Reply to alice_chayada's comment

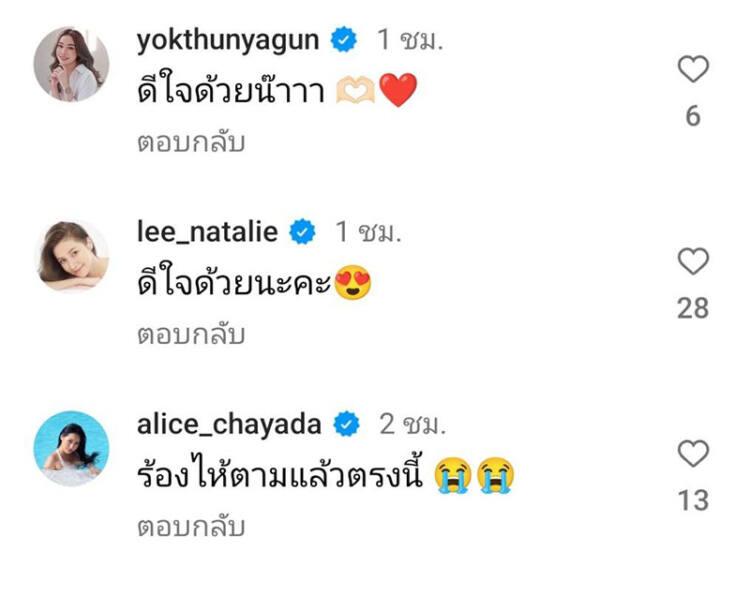[x=190, y=527]
